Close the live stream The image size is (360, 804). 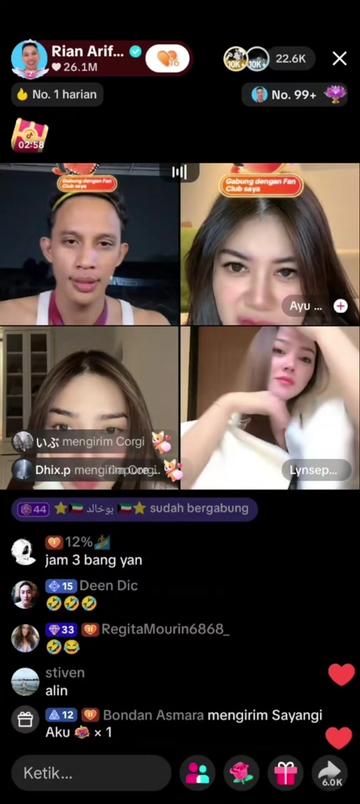[339, 58]
